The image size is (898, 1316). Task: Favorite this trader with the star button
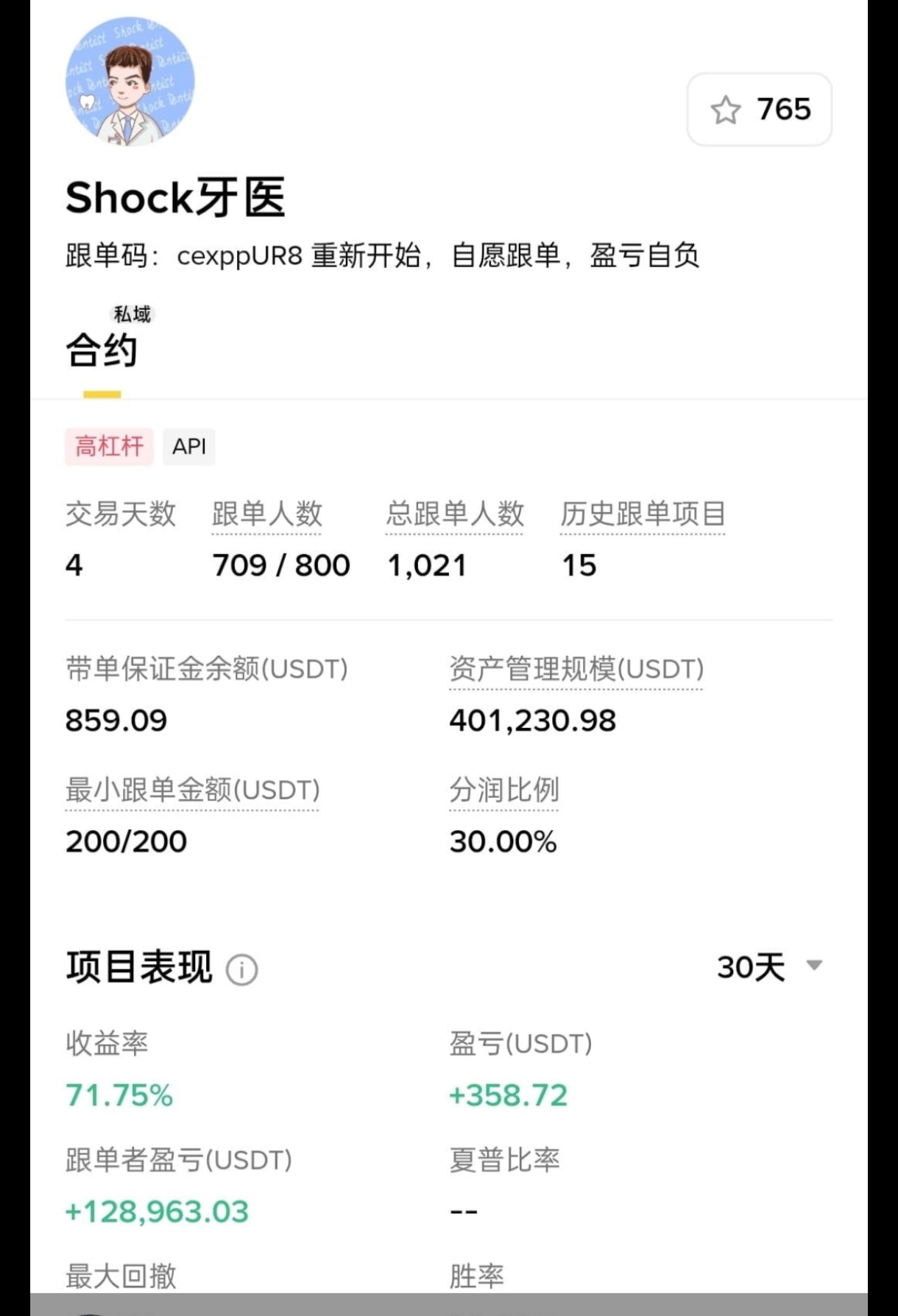pyautogui.click(x=759, y=110)
